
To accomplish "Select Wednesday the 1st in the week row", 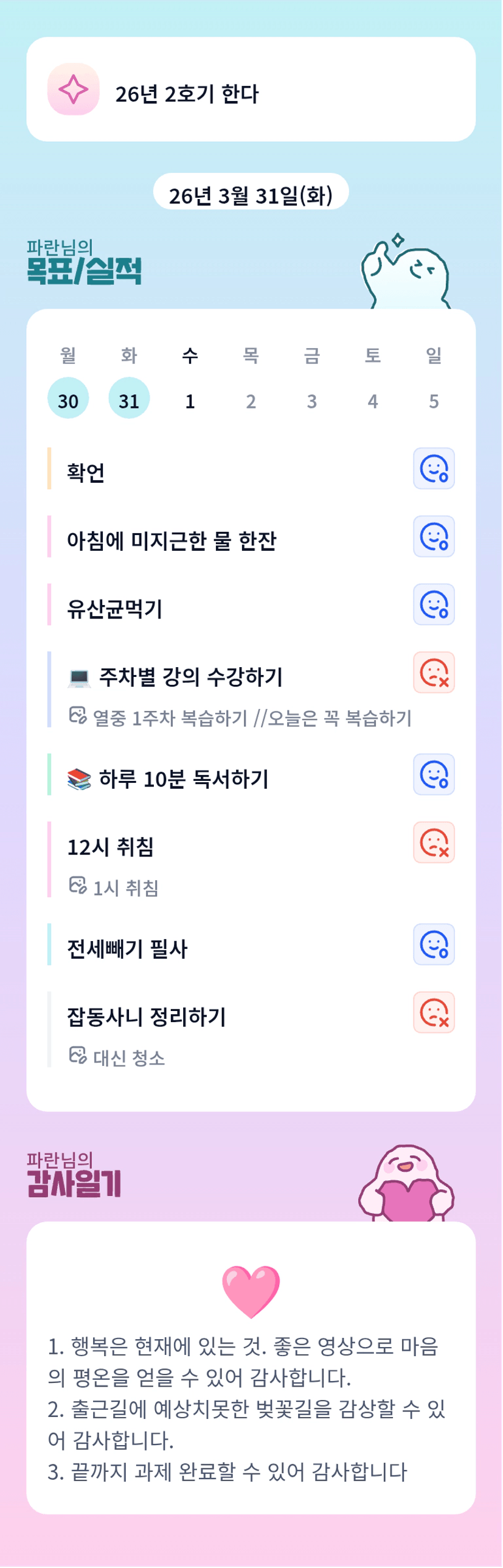I will (190, 401).
